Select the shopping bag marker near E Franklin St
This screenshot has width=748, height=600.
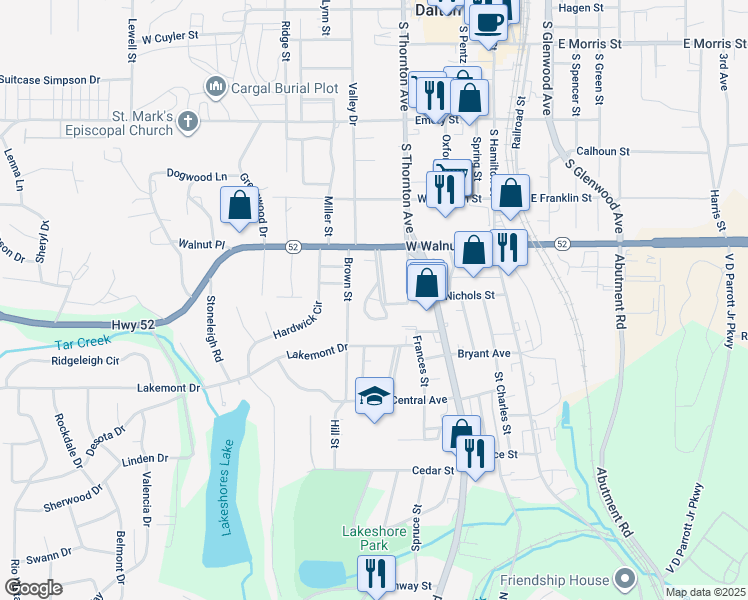[x=511, y=194]
